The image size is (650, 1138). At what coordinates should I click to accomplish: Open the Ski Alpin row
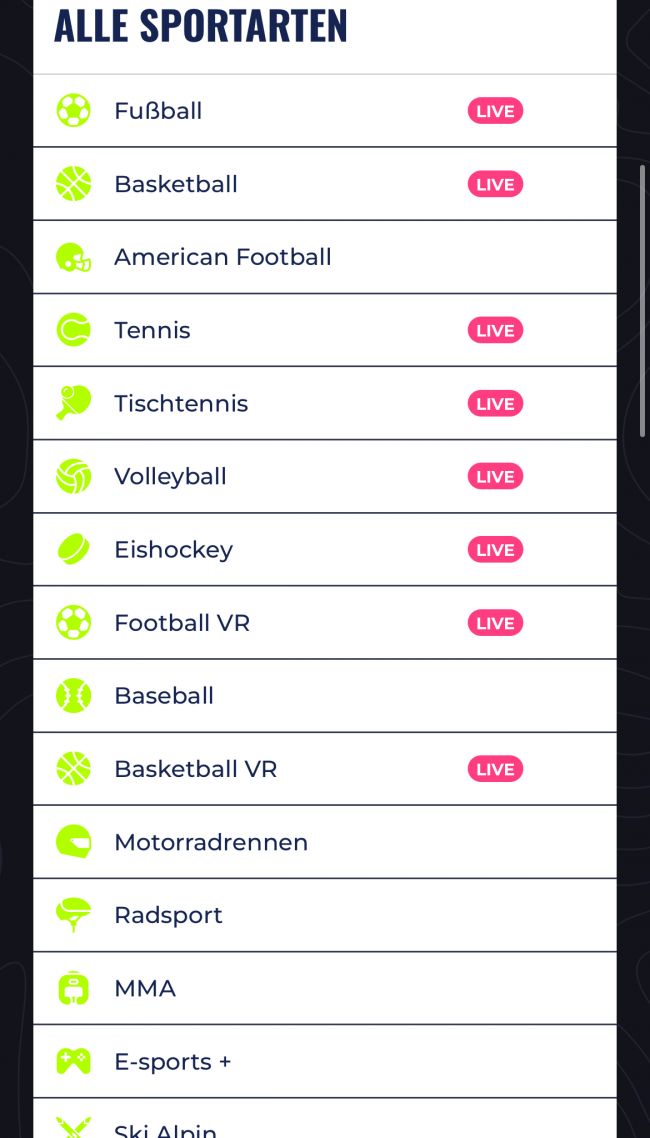point(166,1127)
